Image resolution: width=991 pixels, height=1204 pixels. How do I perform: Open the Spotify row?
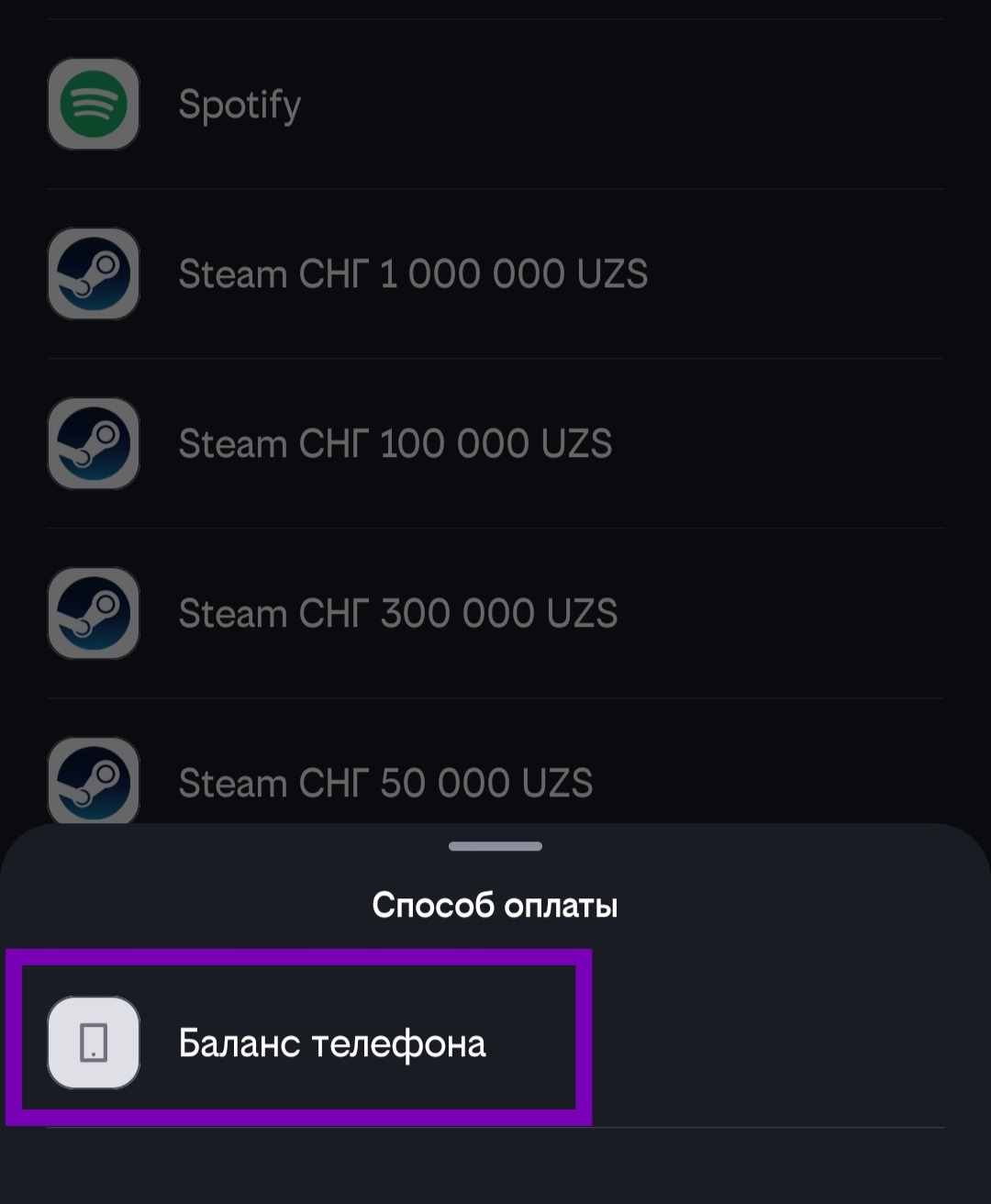[495, 104]
